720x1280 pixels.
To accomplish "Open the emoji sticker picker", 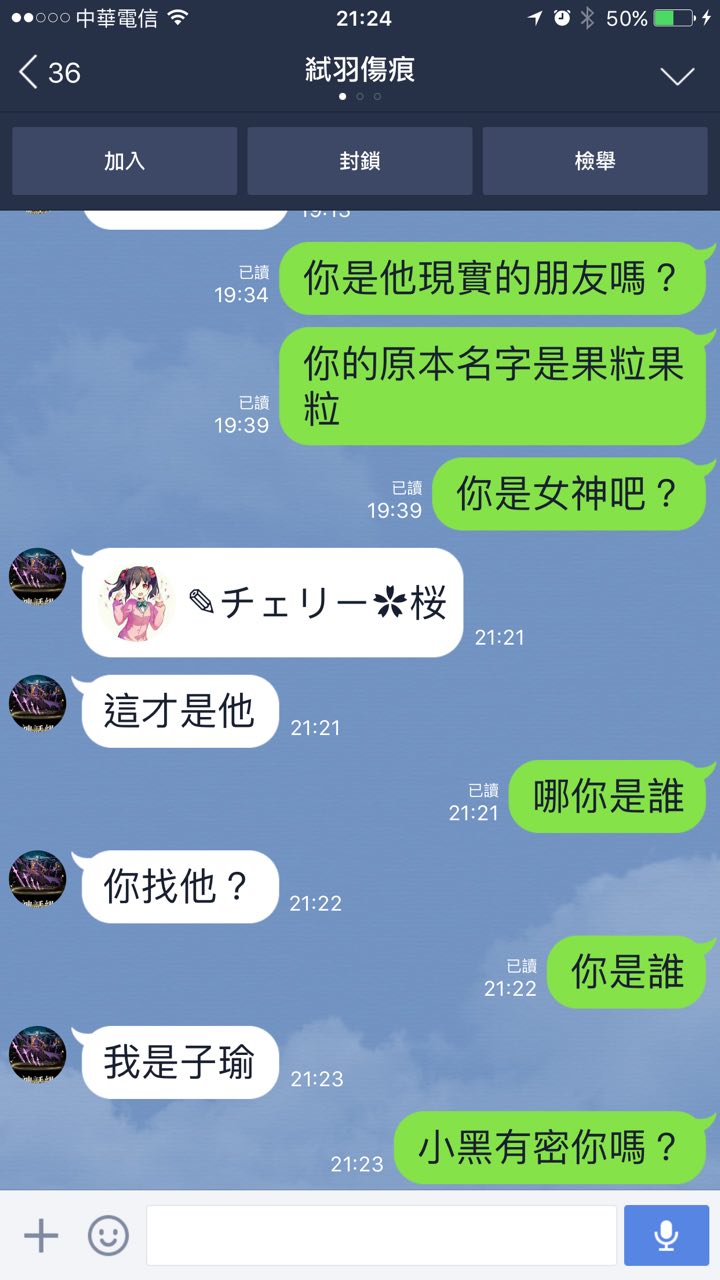I will [108, 1236].
